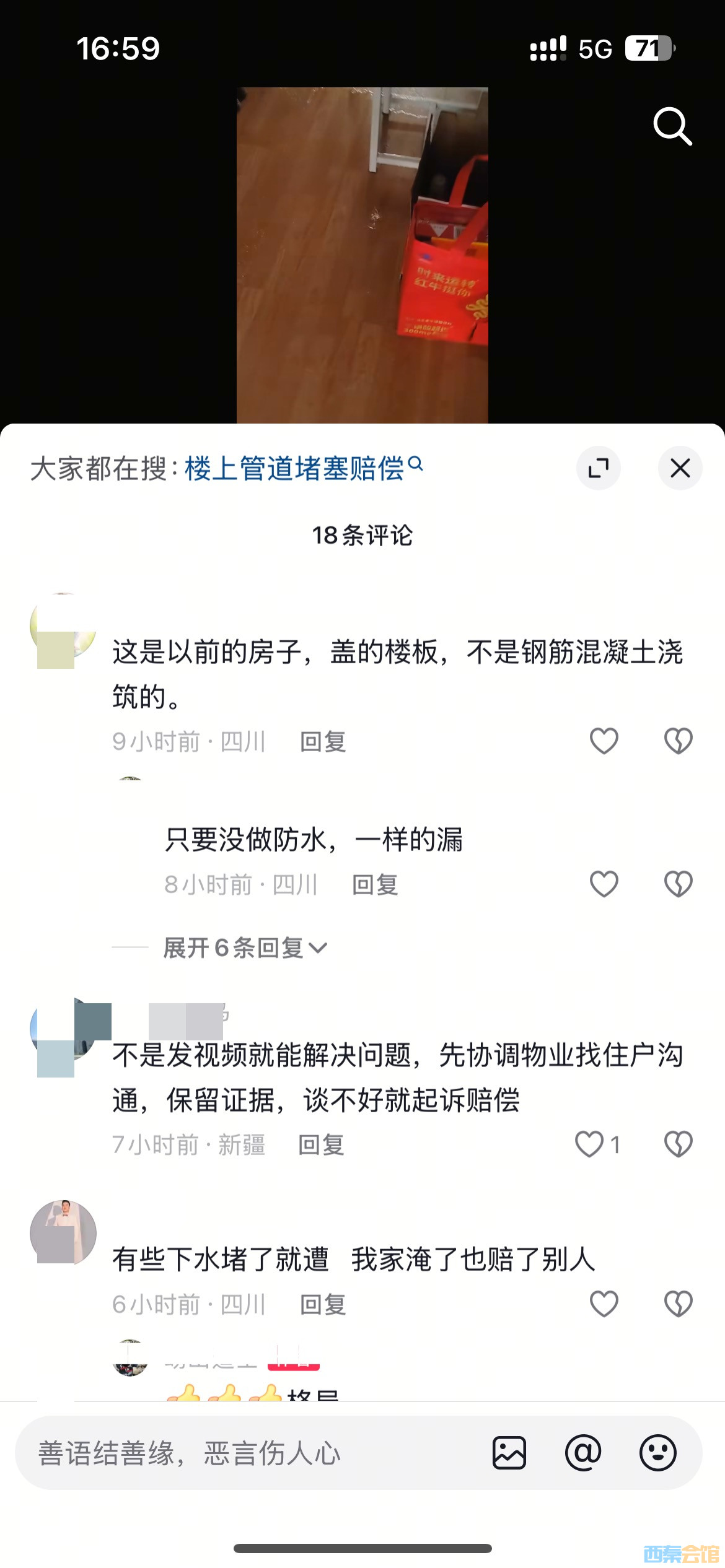The width and height of the screenshot is (725, 1568).
Task: Reply to the comment posted 9小时前
Action: (x=322, y=741)
